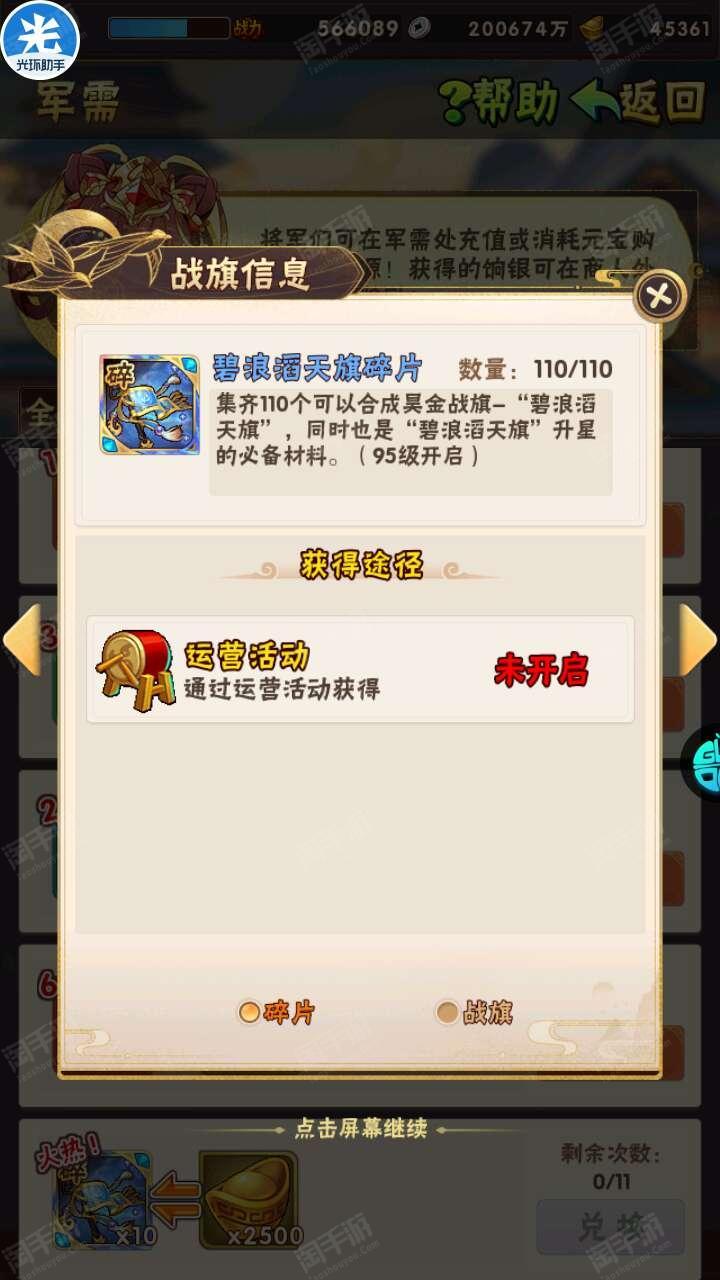
Task: Go to the previous banner with the left arrow
Action: pyautogui.click(x=21, y=640)
